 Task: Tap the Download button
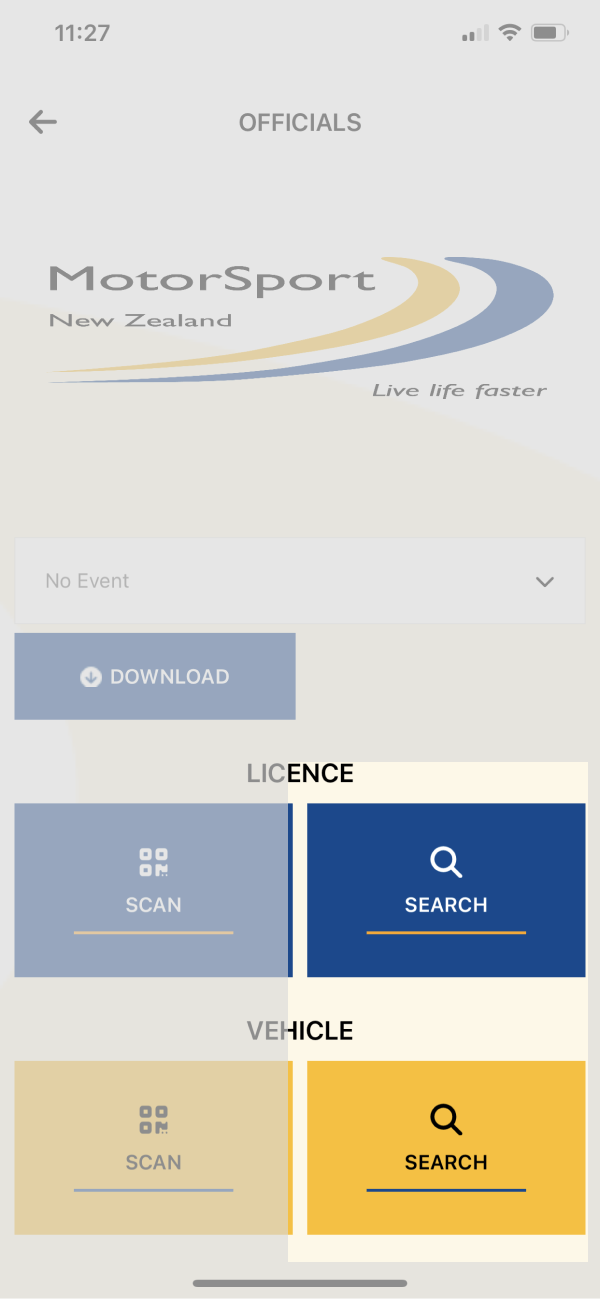click(x=155, y=676)
